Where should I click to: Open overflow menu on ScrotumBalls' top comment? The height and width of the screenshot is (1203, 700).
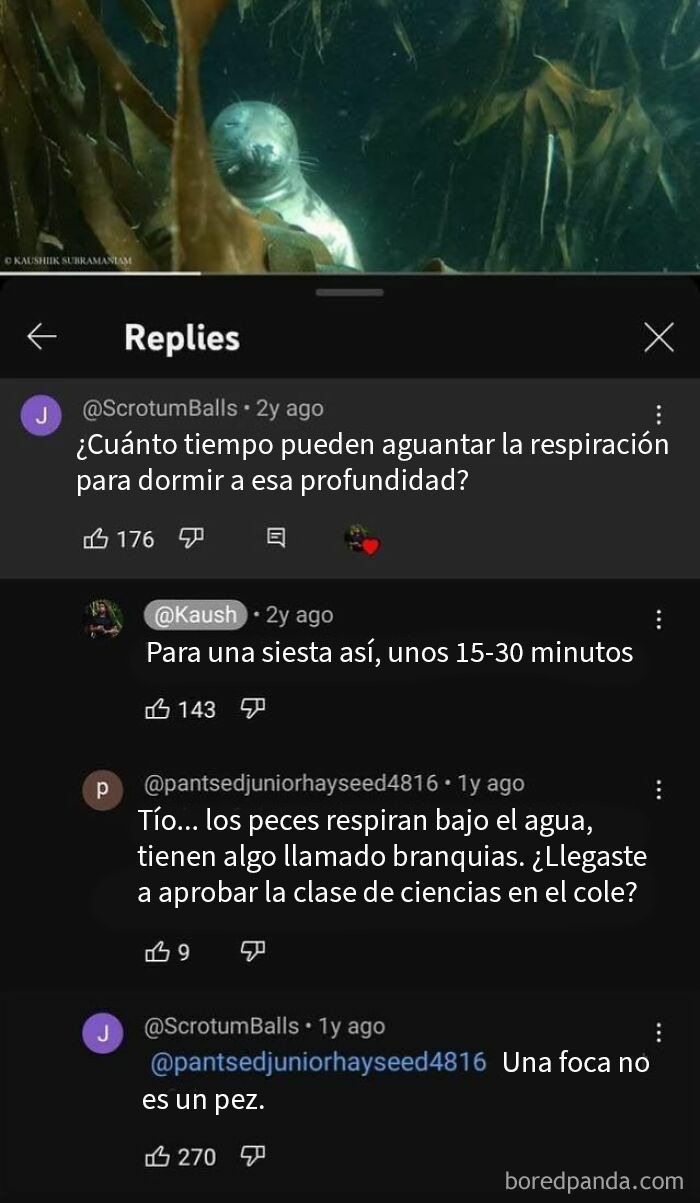pyautogui.click(x=658, y=415)
